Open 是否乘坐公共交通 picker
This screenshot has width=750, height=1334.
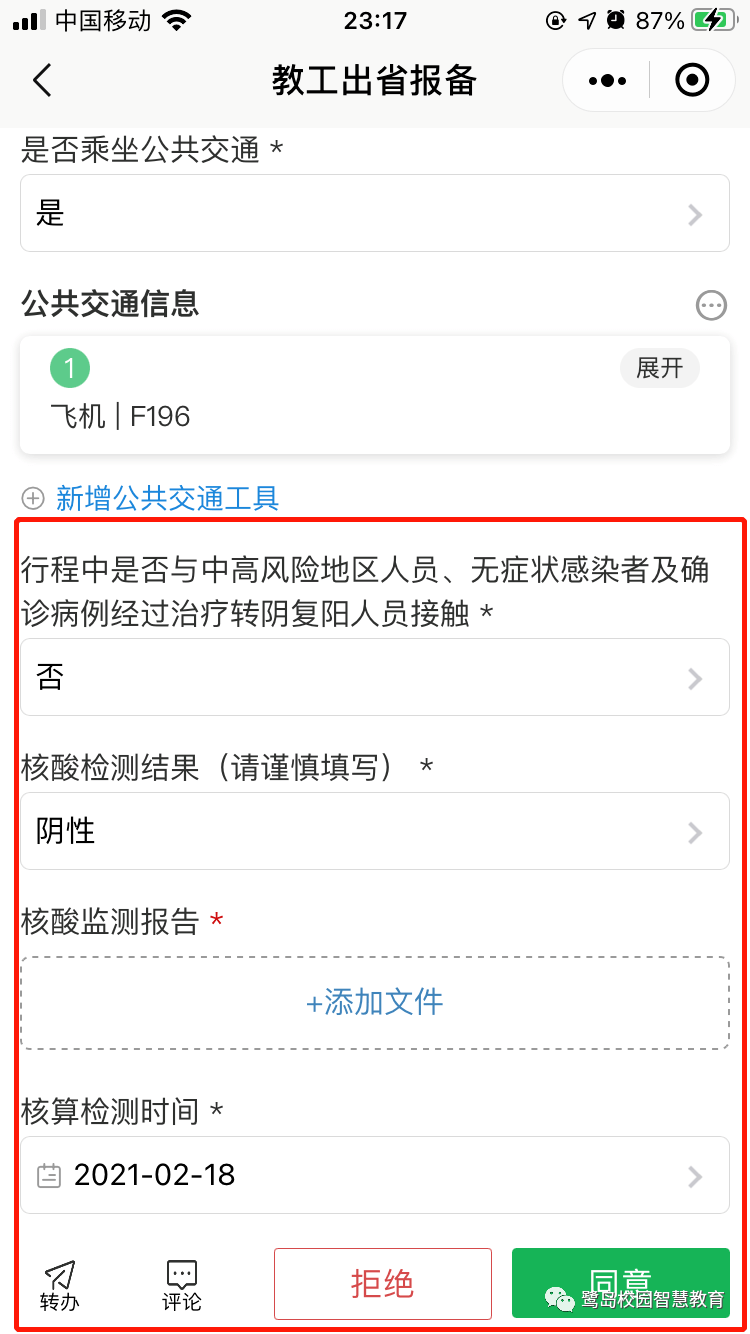[x=374, y=213]
